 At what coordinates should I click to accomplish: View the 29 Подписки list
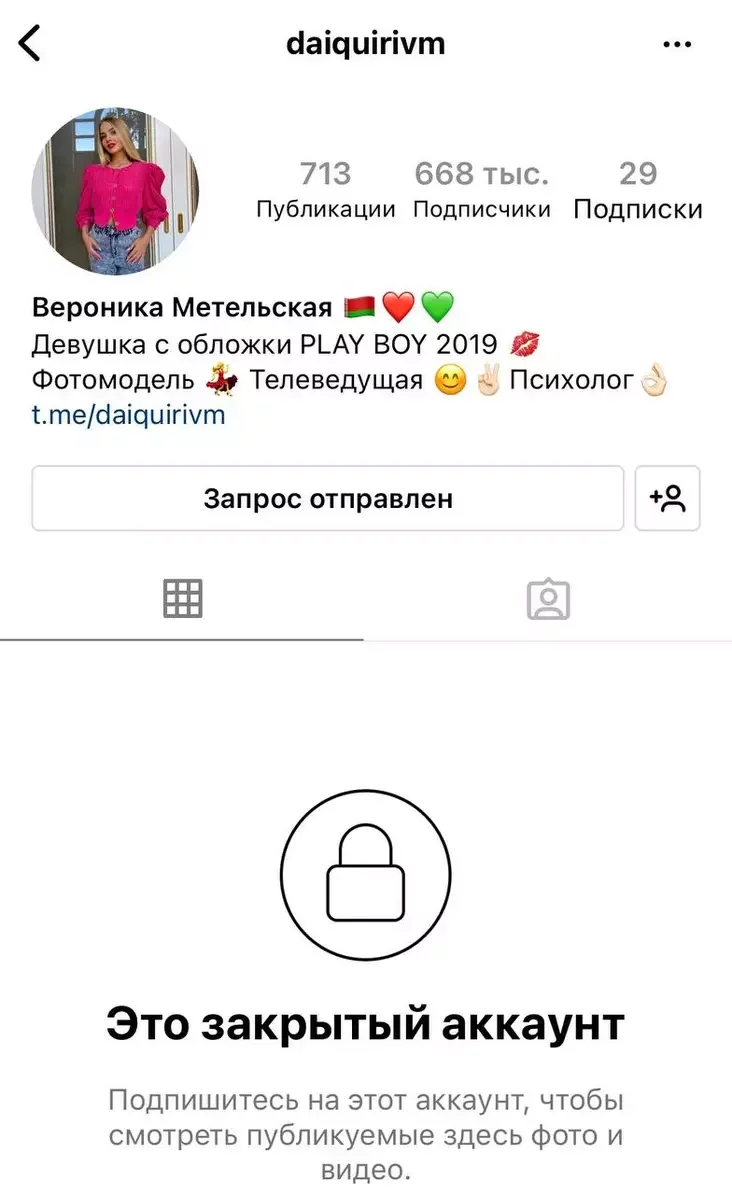637,190
